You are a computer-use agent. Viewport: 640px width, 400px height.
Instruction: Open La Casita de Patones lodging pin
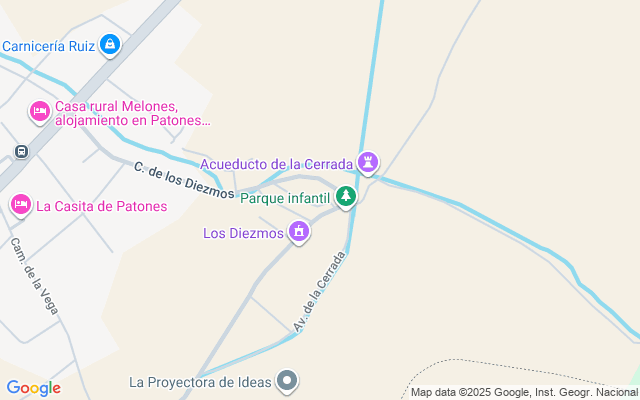tap(21, 204)
